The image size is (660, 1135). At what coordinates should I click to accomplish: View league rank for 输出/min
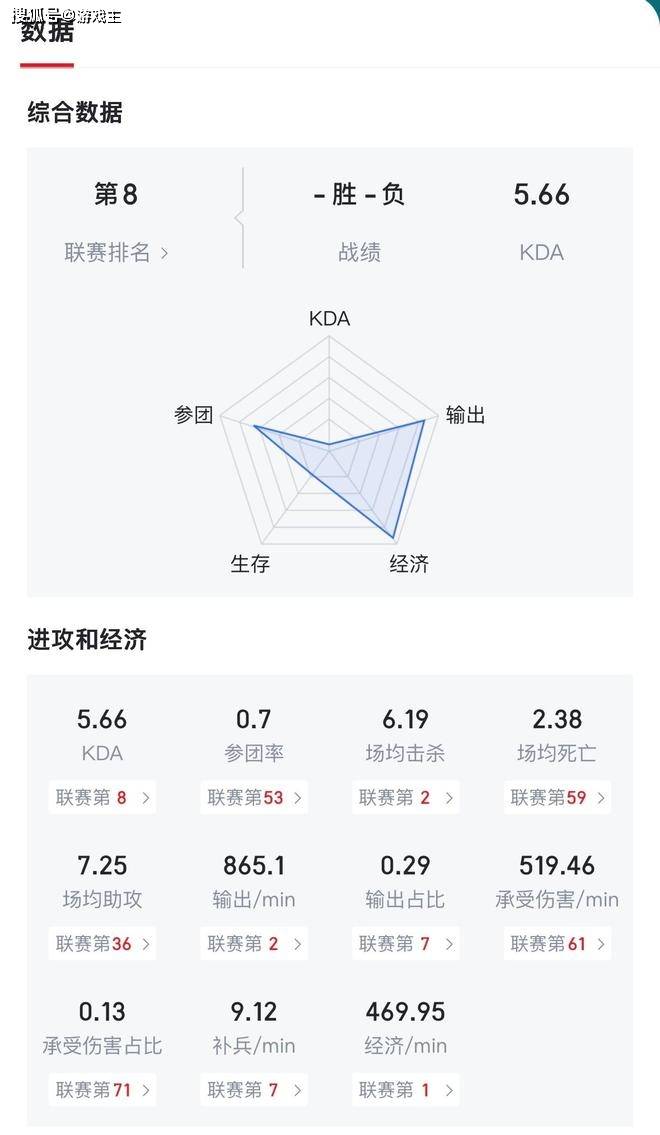[254, 943]
